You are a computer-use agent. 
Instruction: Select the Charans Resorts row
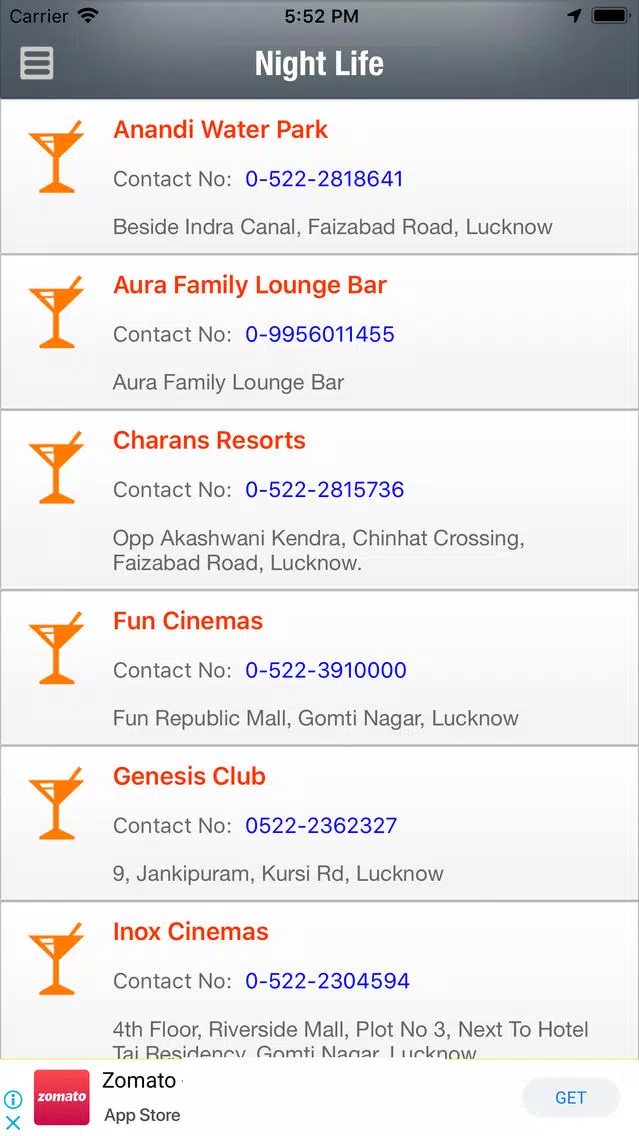pyautogui.click(x=320, y=500)
